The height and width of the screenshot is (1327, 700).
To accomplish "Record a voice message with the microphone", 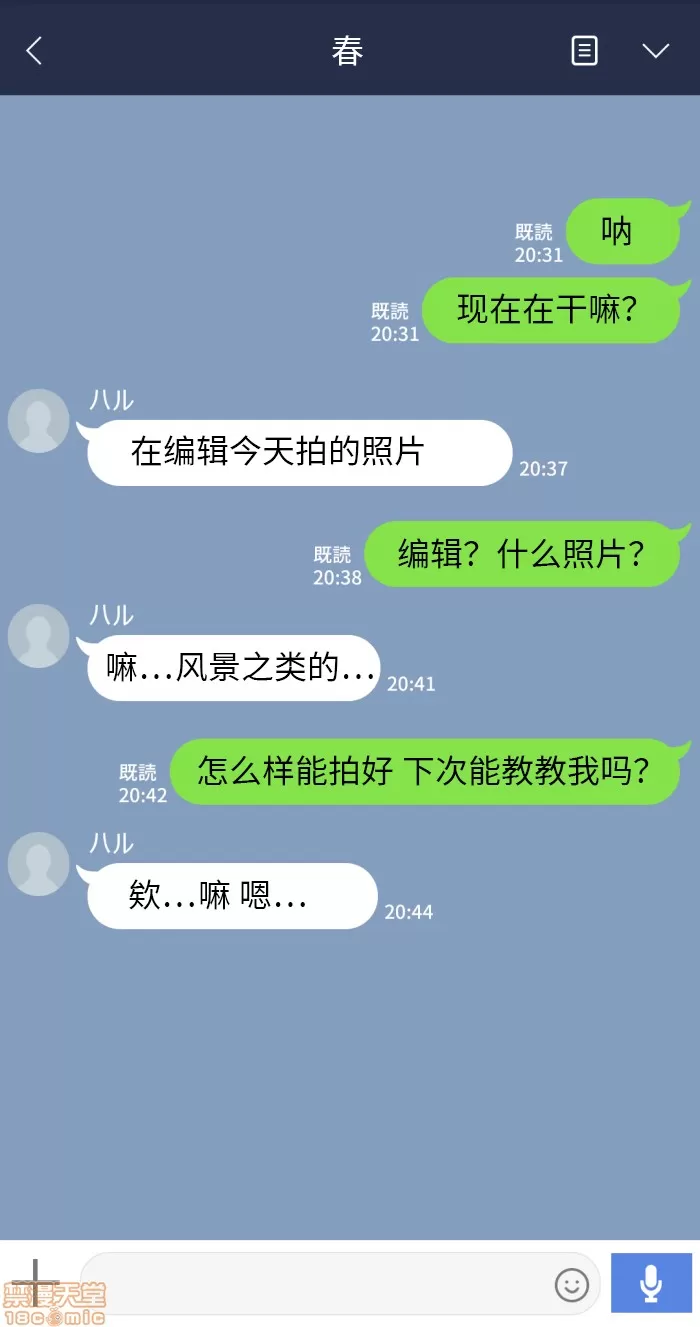I will [x=651, y=1283].
